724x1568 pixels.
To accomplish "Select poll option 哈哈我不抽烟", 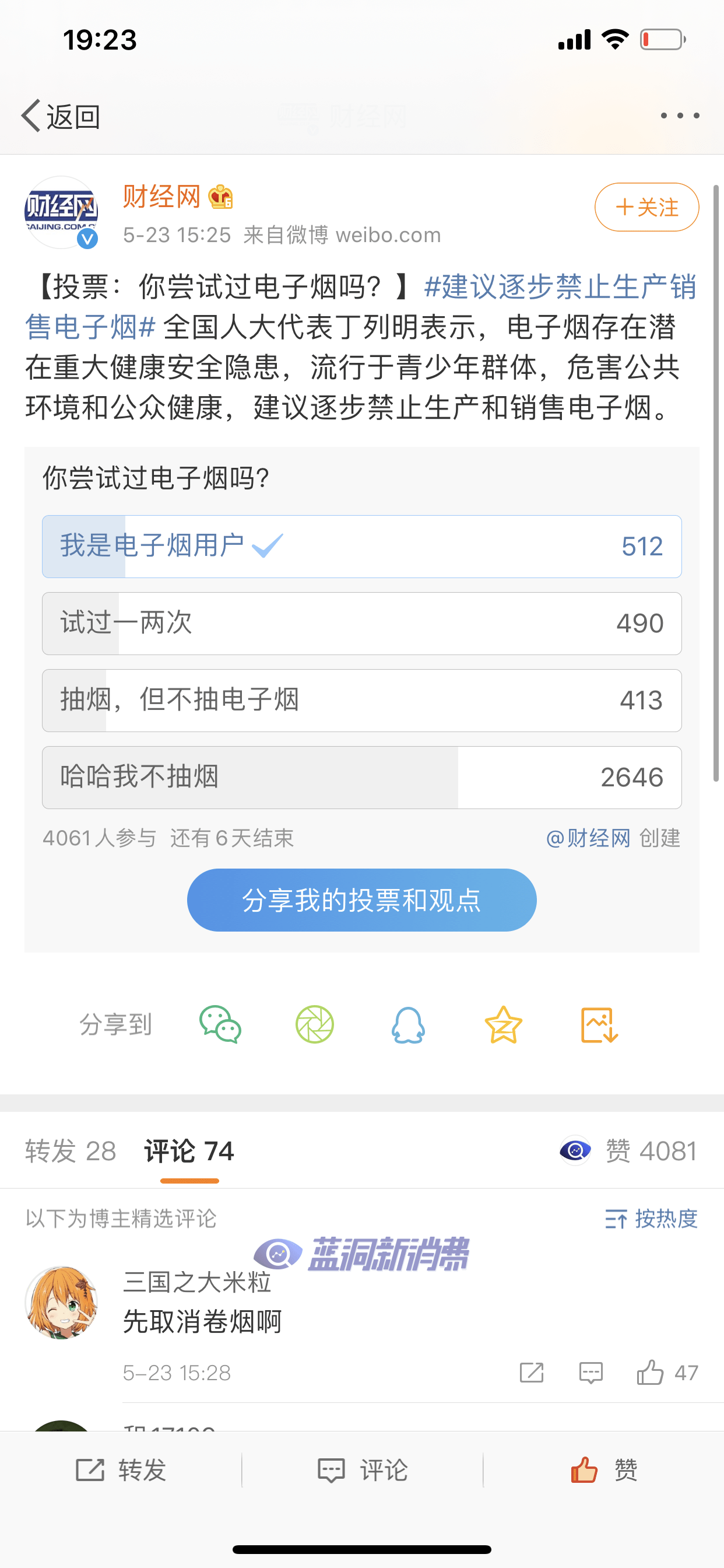I will [361, 778].
